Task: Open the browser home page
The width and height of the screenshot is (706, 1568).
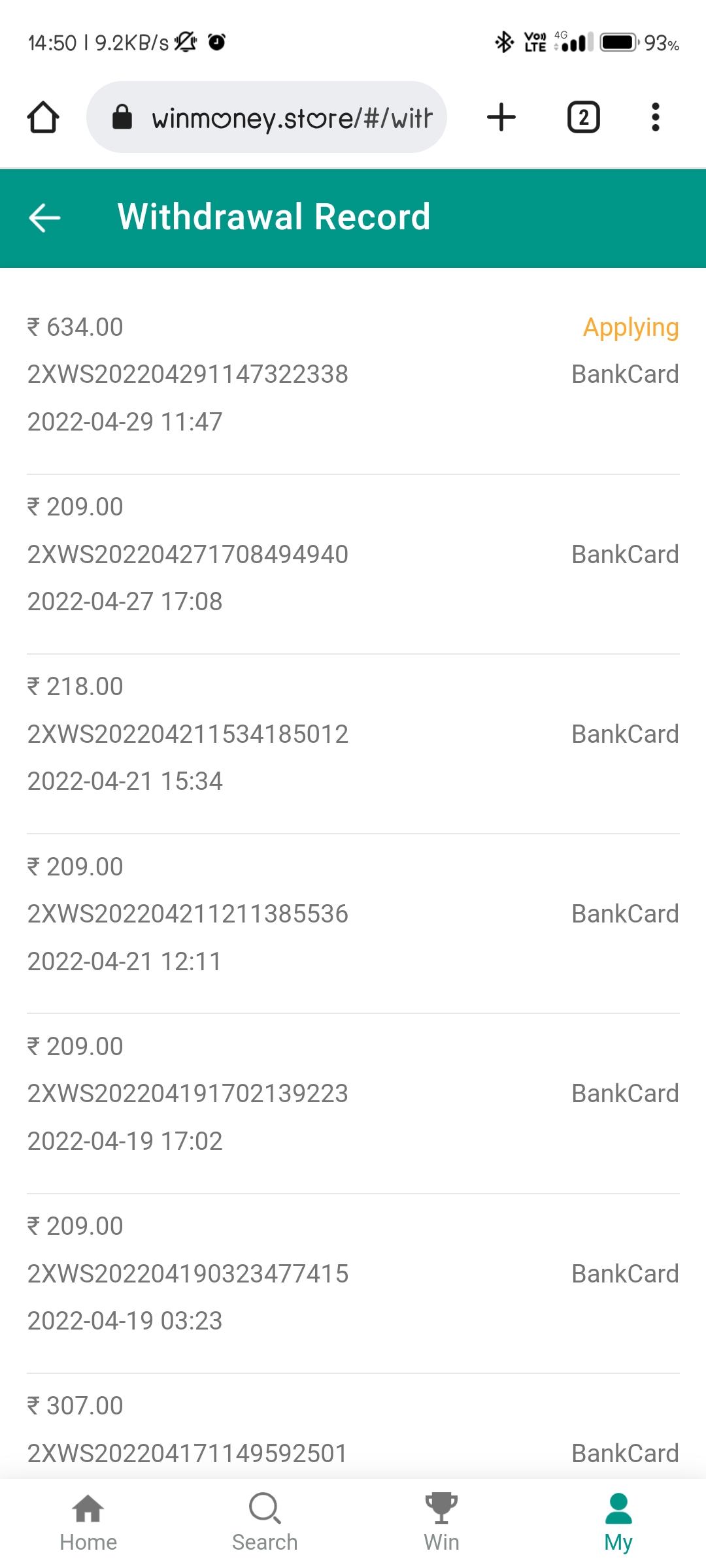Action: [43, 118]
